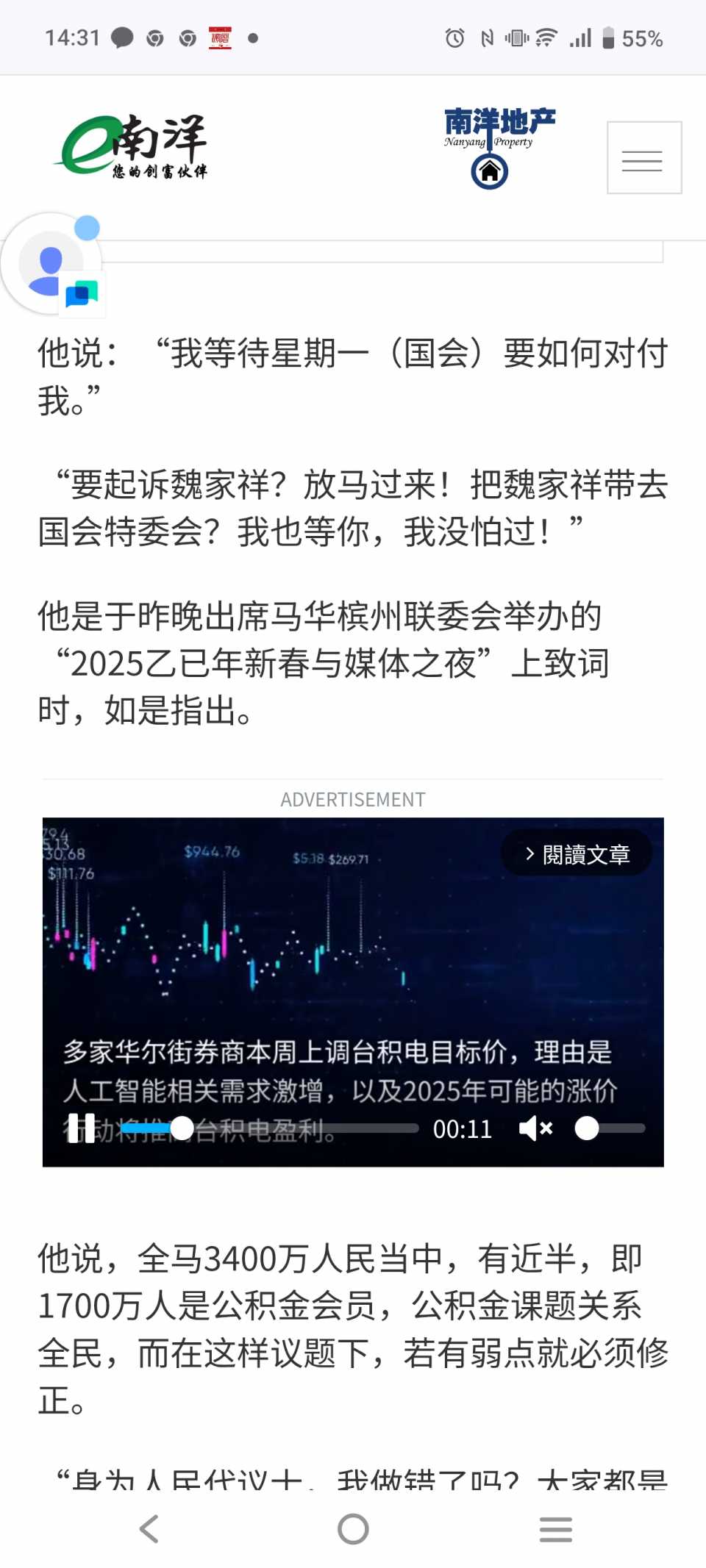Tap the floating chat bubble avatar
The image size is (706, 1568).
pyautogui.click(x=51, y=263)
